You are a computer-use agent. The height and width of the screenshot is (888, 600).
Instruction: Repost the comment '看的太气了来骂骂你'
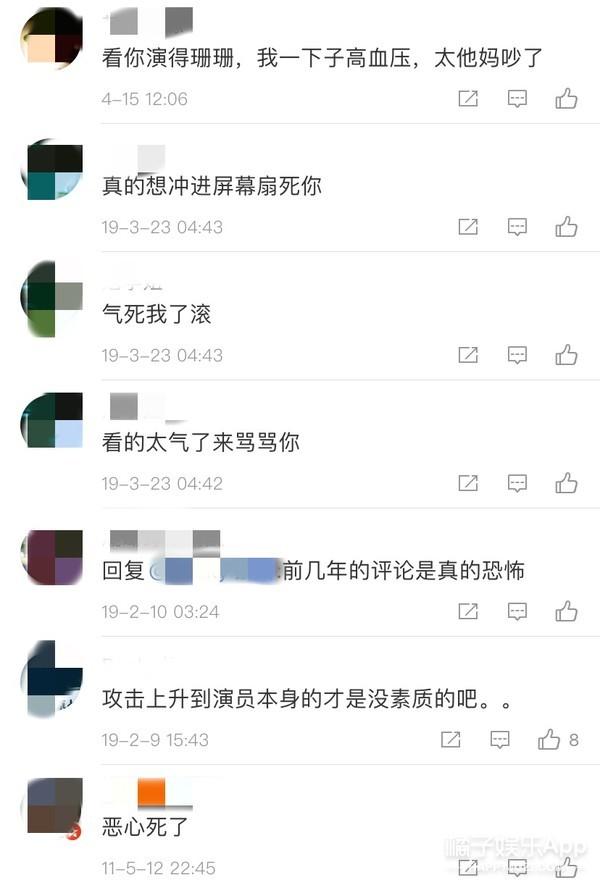[468, 483]
